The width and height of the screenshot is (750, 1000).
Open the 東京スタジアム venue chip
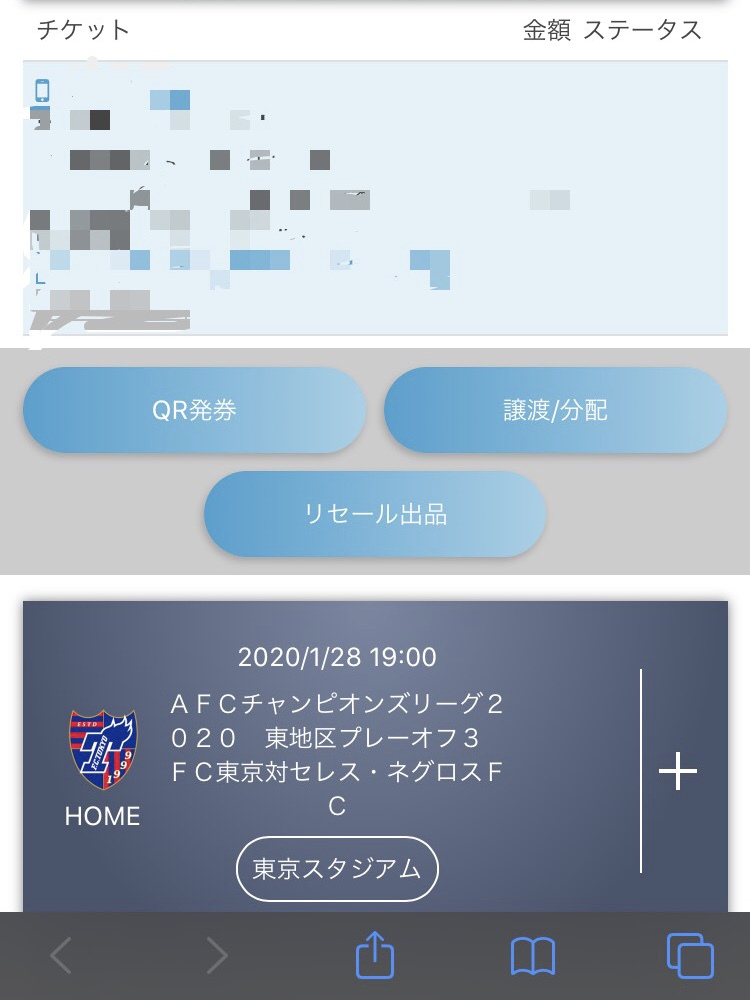pos(337,868)
